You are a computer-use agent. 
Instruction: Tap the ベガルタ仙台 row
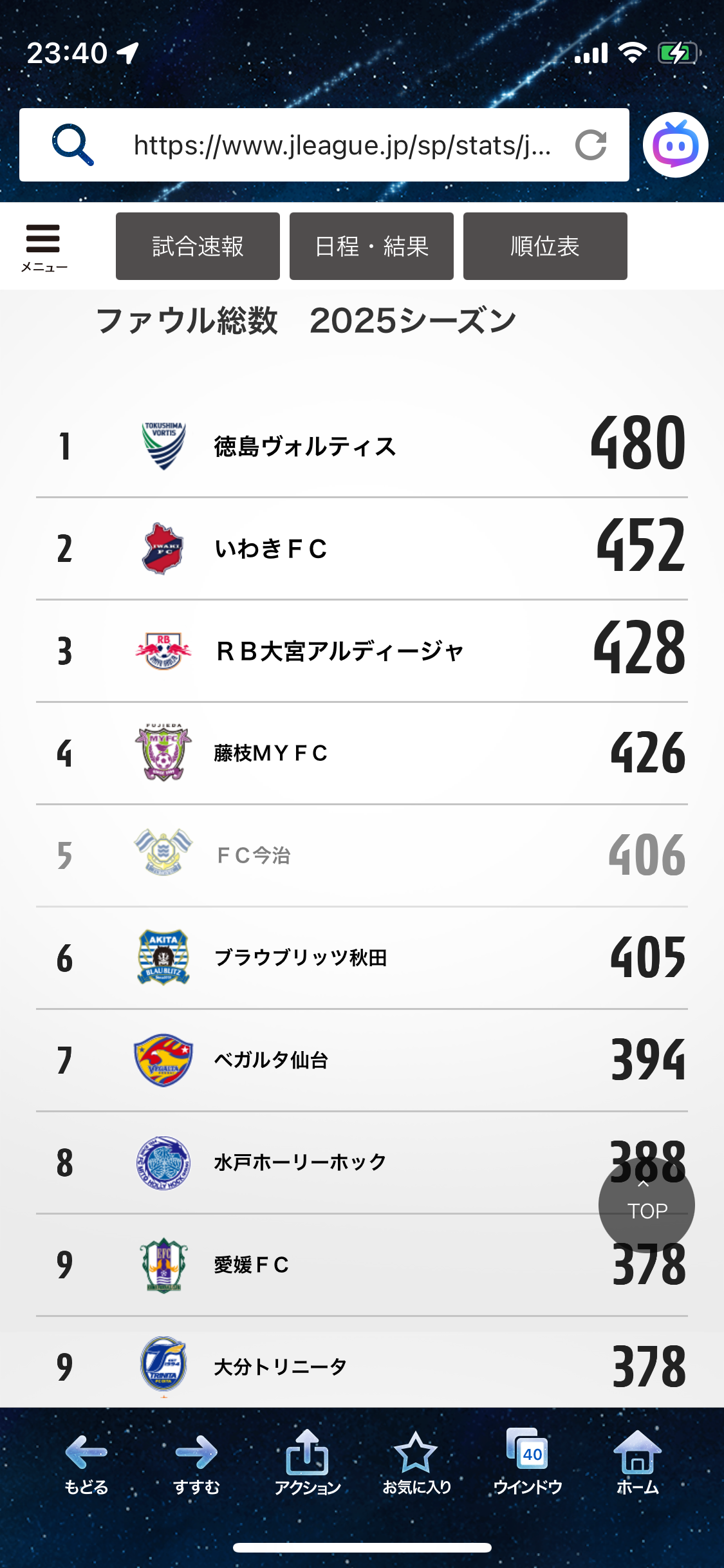271,1060
